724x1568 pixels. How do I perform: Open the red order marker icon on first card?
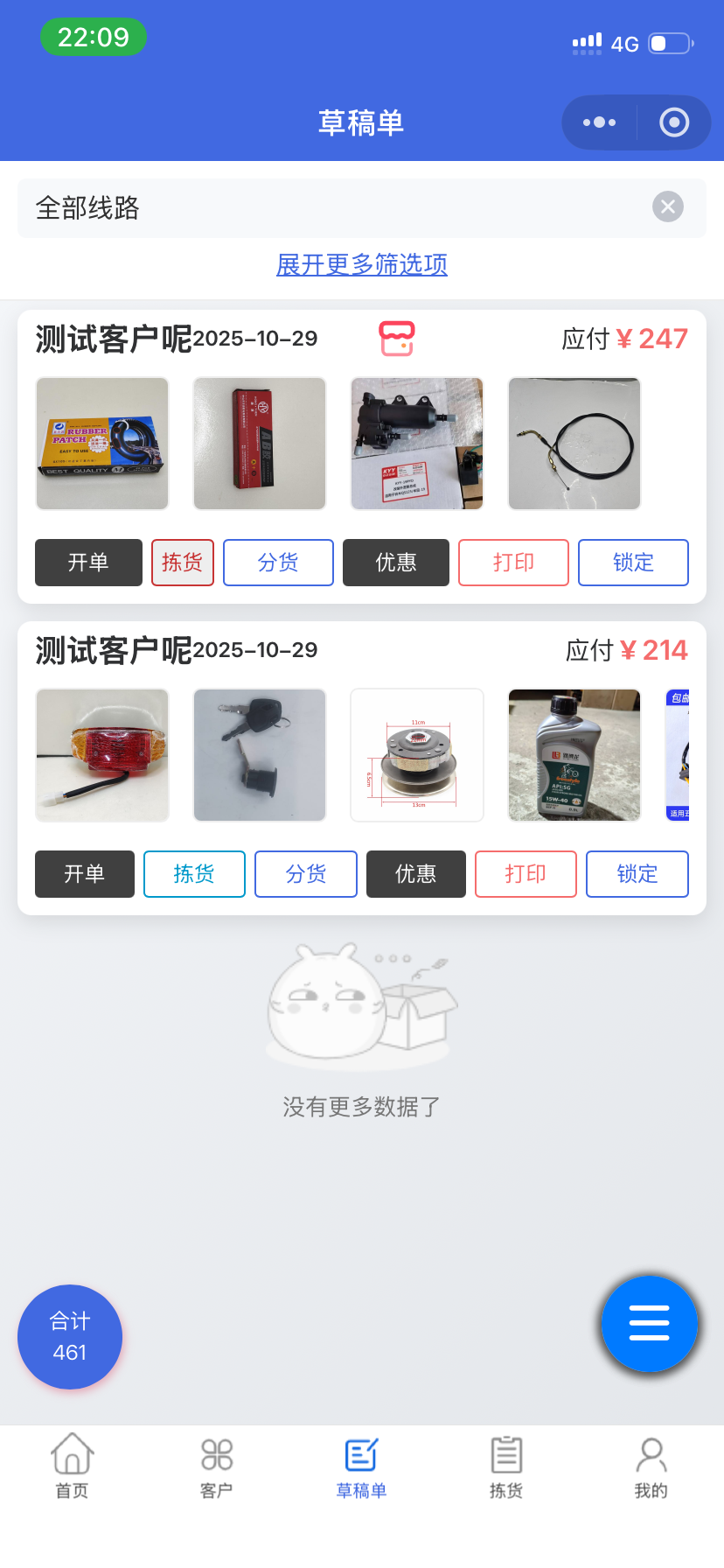(396, 338)
